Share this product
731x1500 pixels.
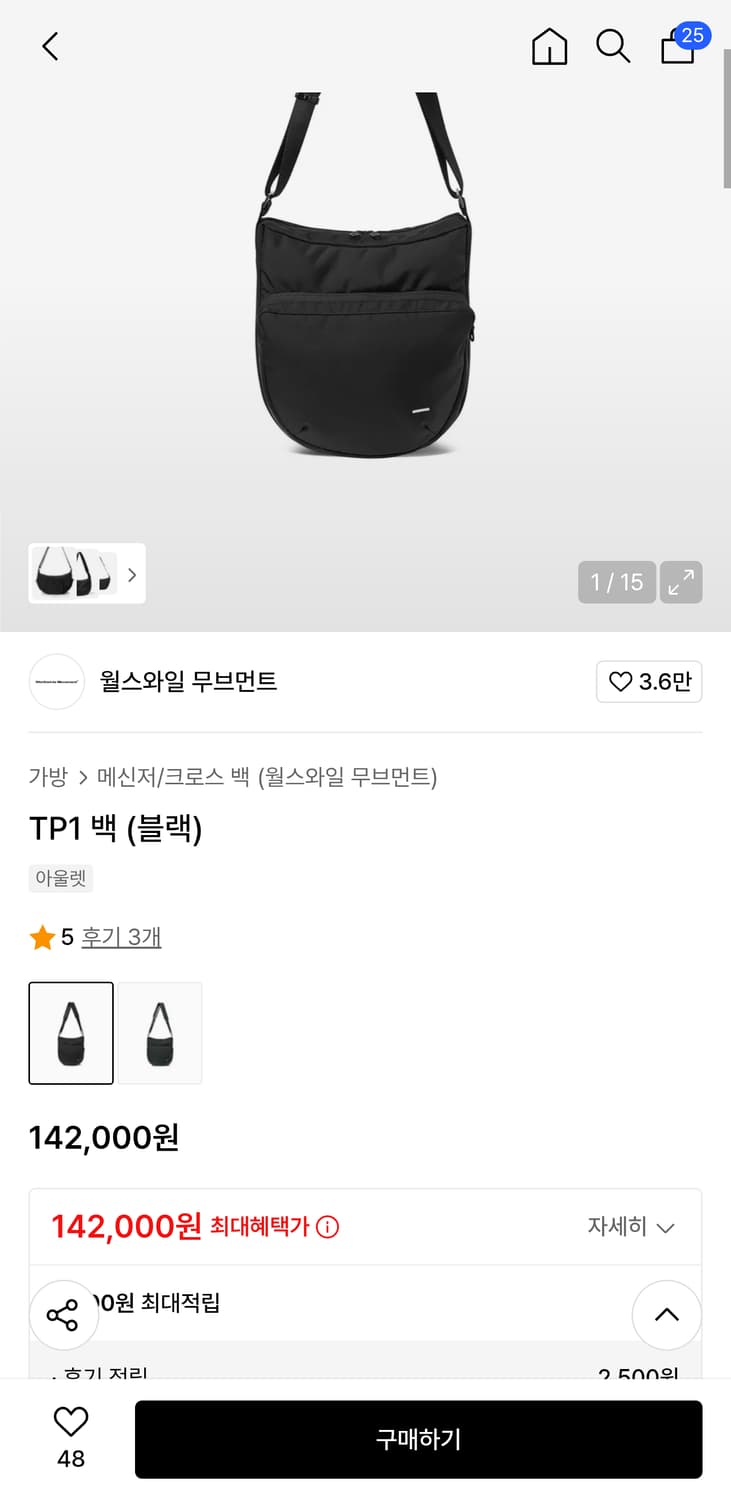63,1315
